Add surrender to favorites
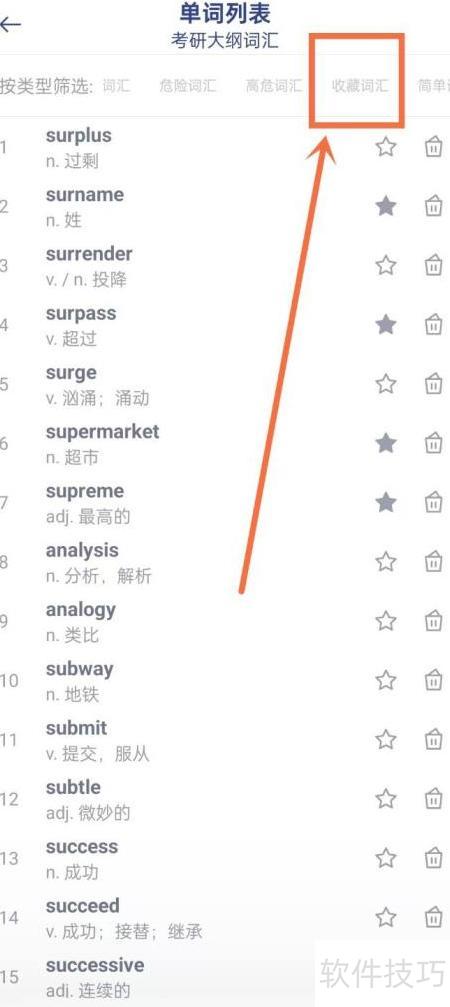This screenshot has width=450, height=1007. coord(386,265)
